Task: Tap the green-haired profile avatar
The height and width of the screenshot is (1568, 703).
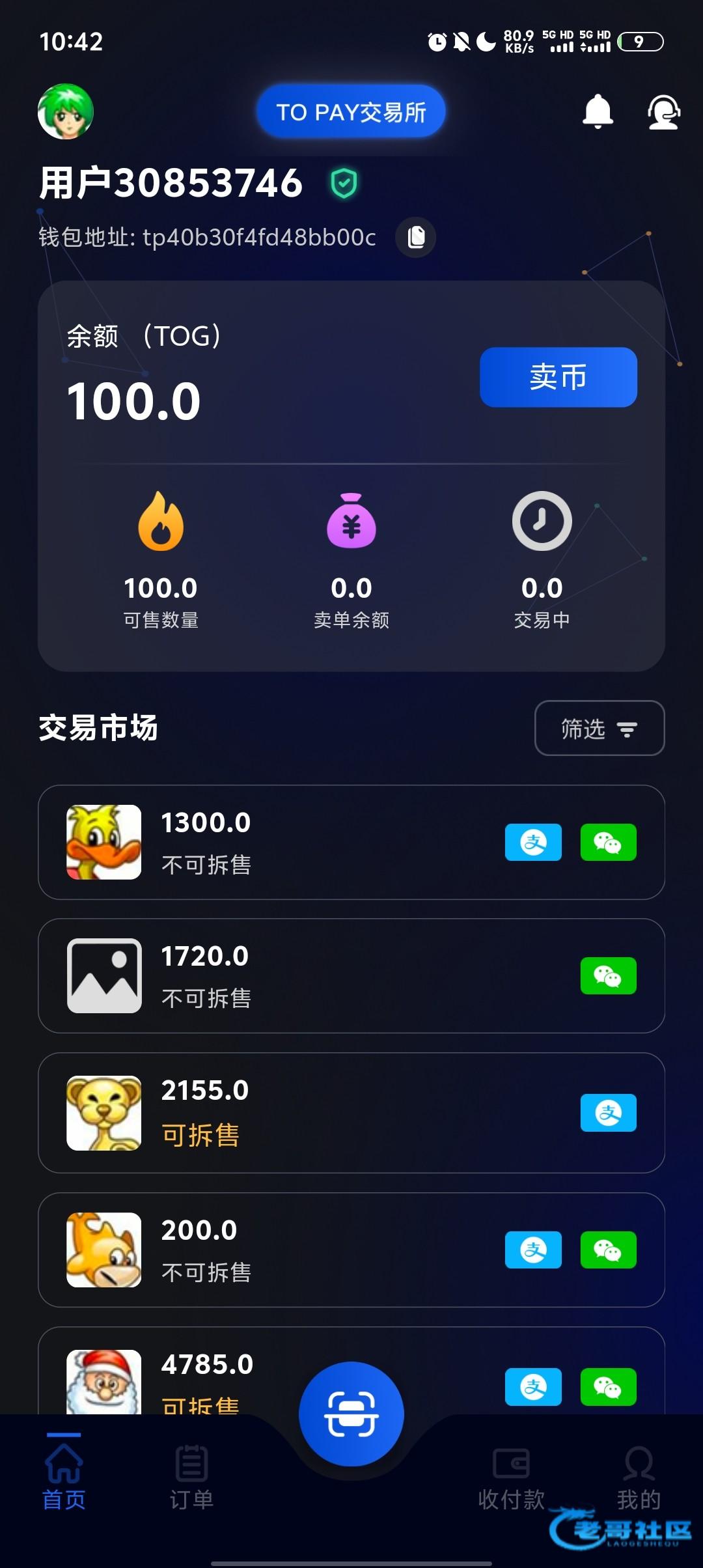Action: 66,111
